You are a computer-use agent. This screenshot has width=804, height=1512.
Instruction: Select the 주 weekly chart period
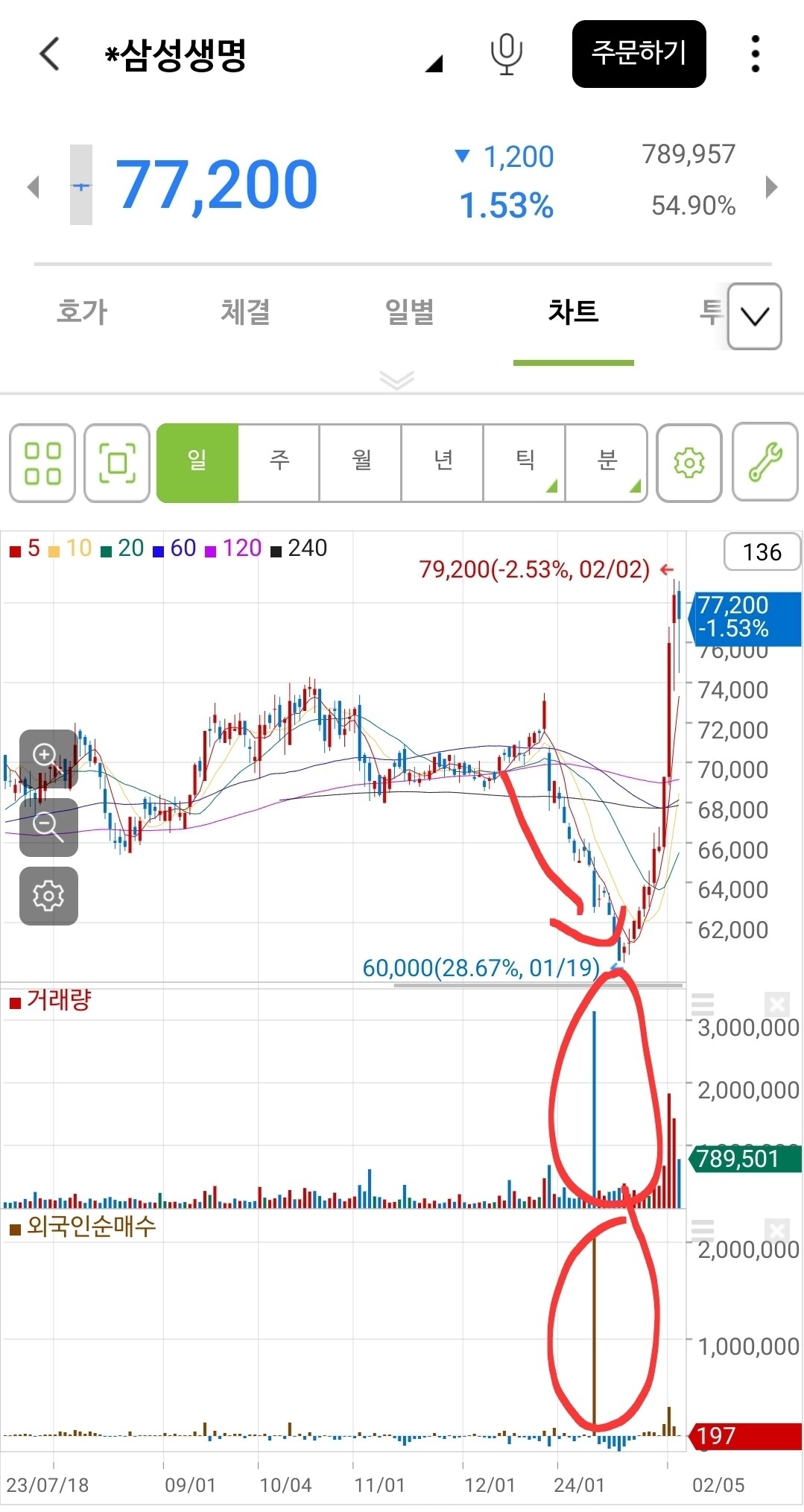point(279,463)
